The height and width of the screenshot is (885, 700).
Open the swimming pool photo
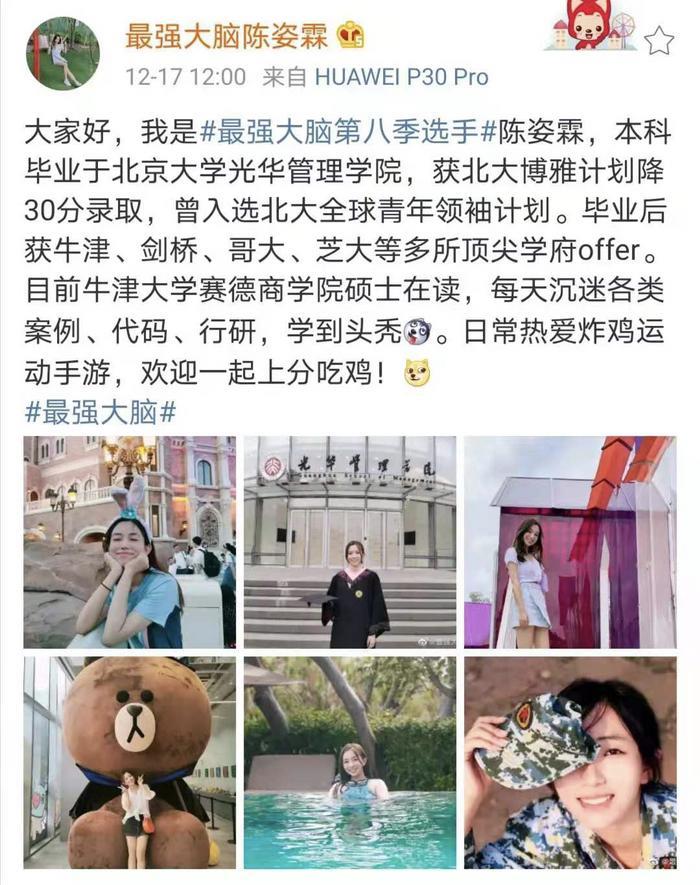(350, 762)
